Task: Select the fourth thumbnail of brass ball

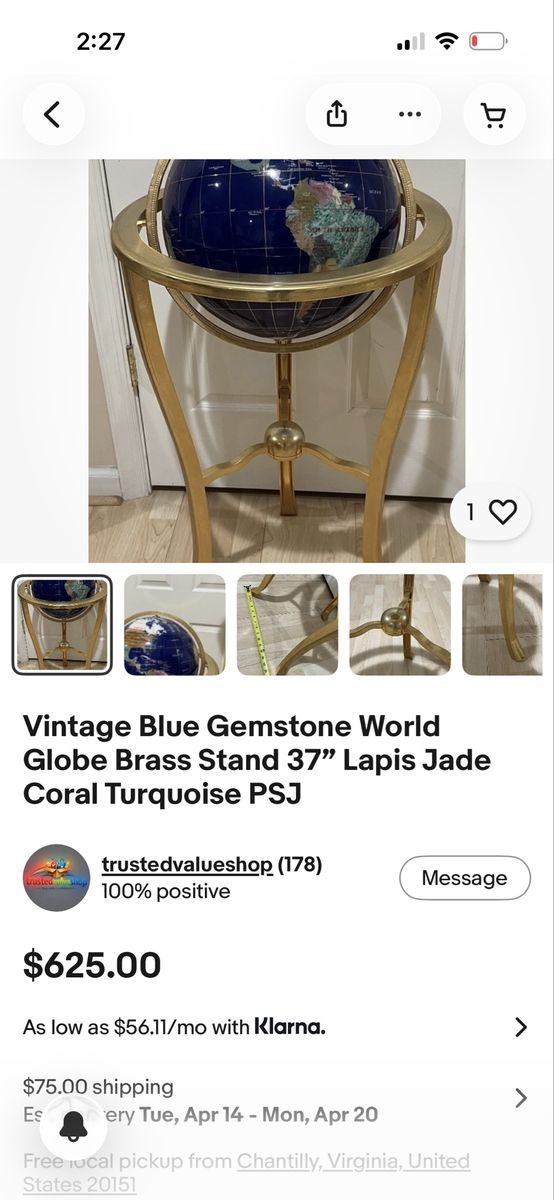Action: point(400,625)
